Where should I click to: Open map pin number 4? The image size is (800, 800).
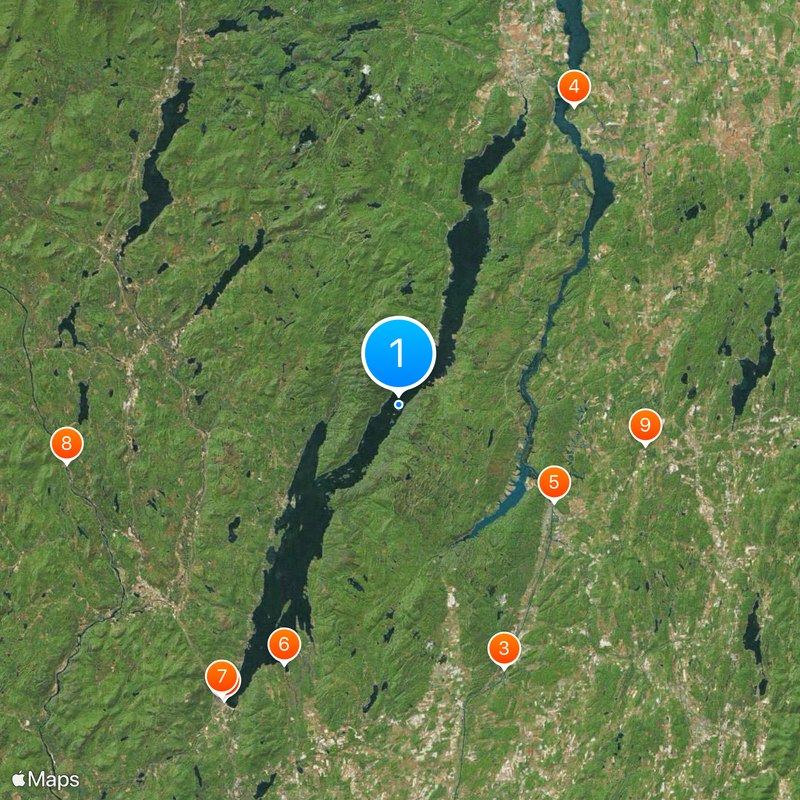573,87
